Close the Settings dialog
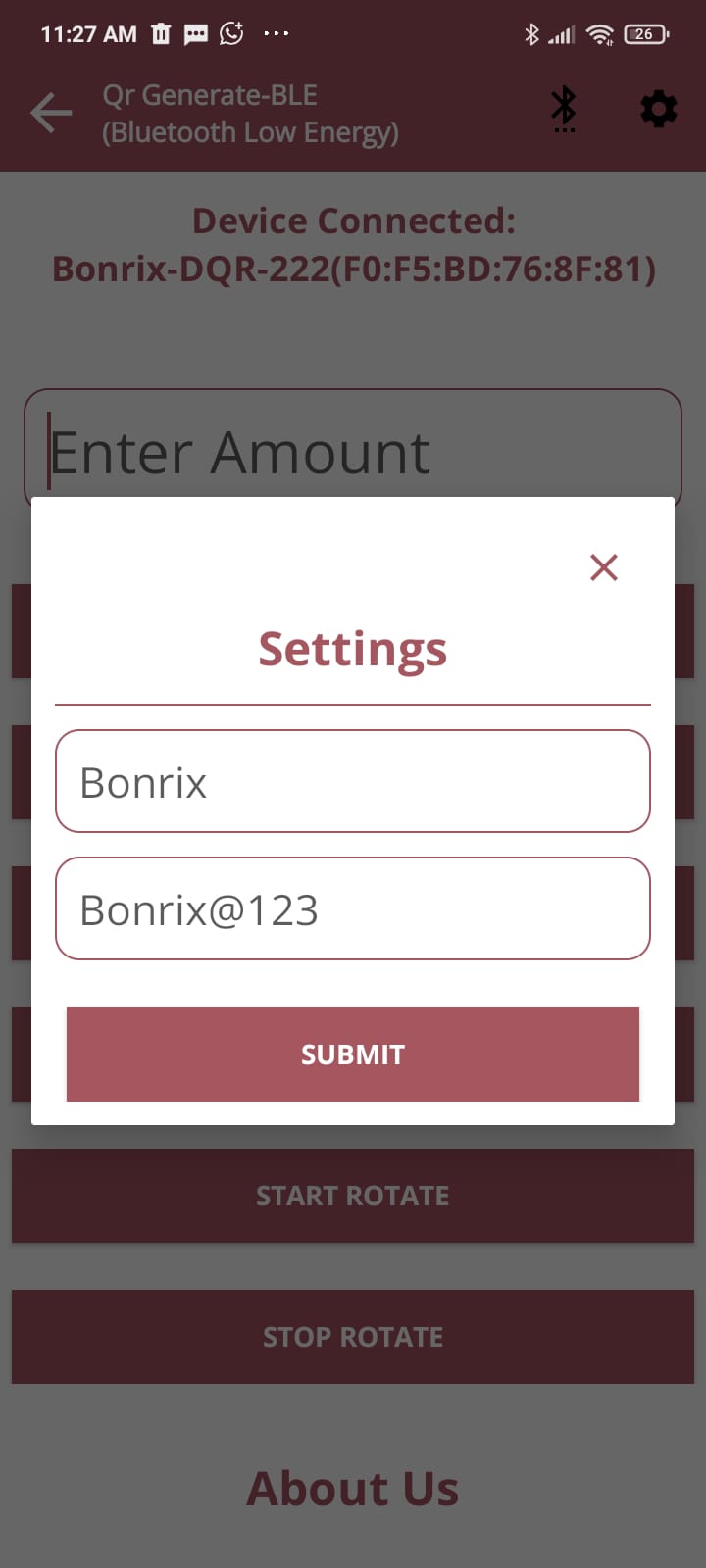The width and height of the screenshot is (706, 1568). (x=604, y=567)
